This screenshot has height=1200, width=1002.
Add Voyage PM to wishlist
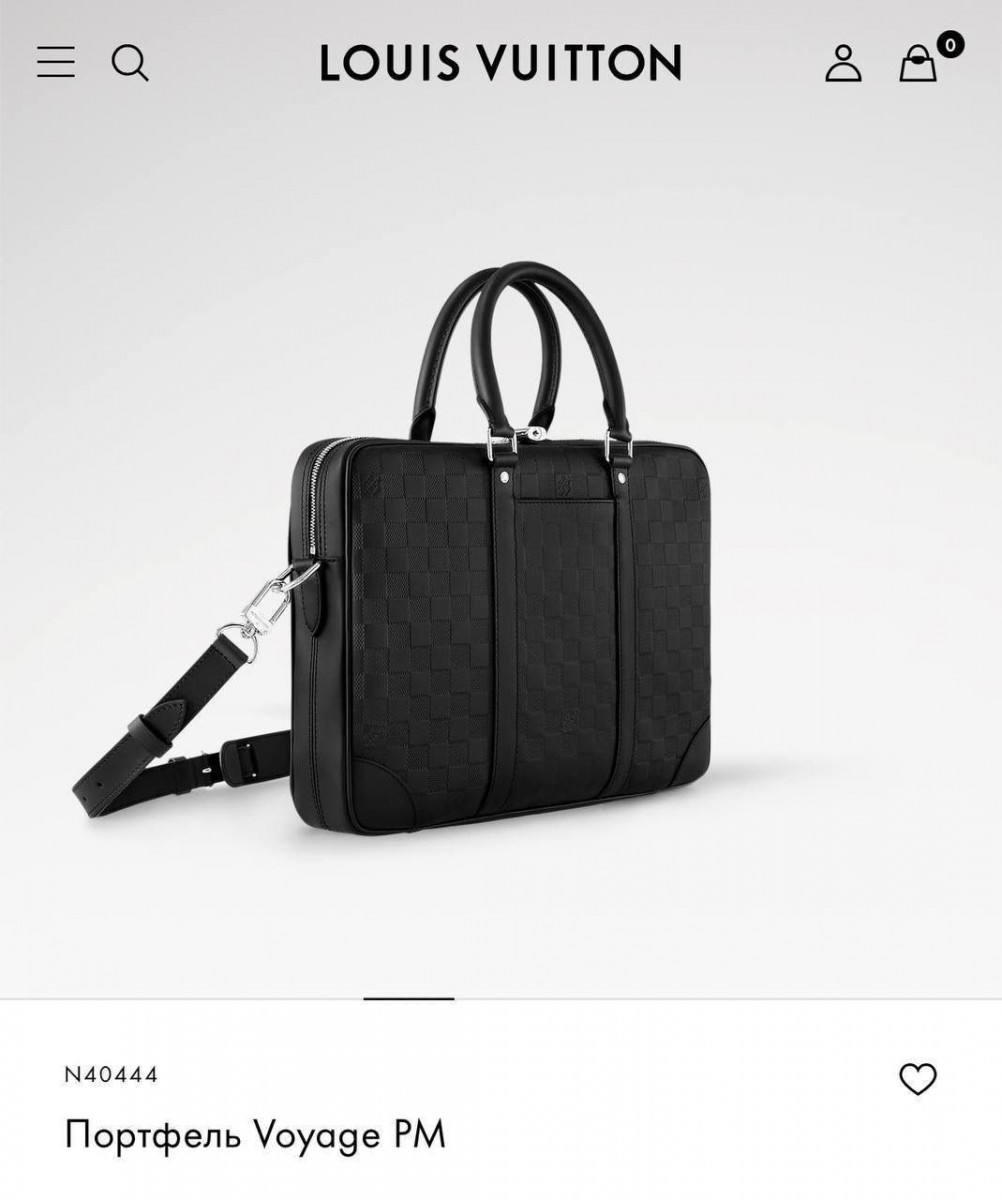click(917, 1079)
